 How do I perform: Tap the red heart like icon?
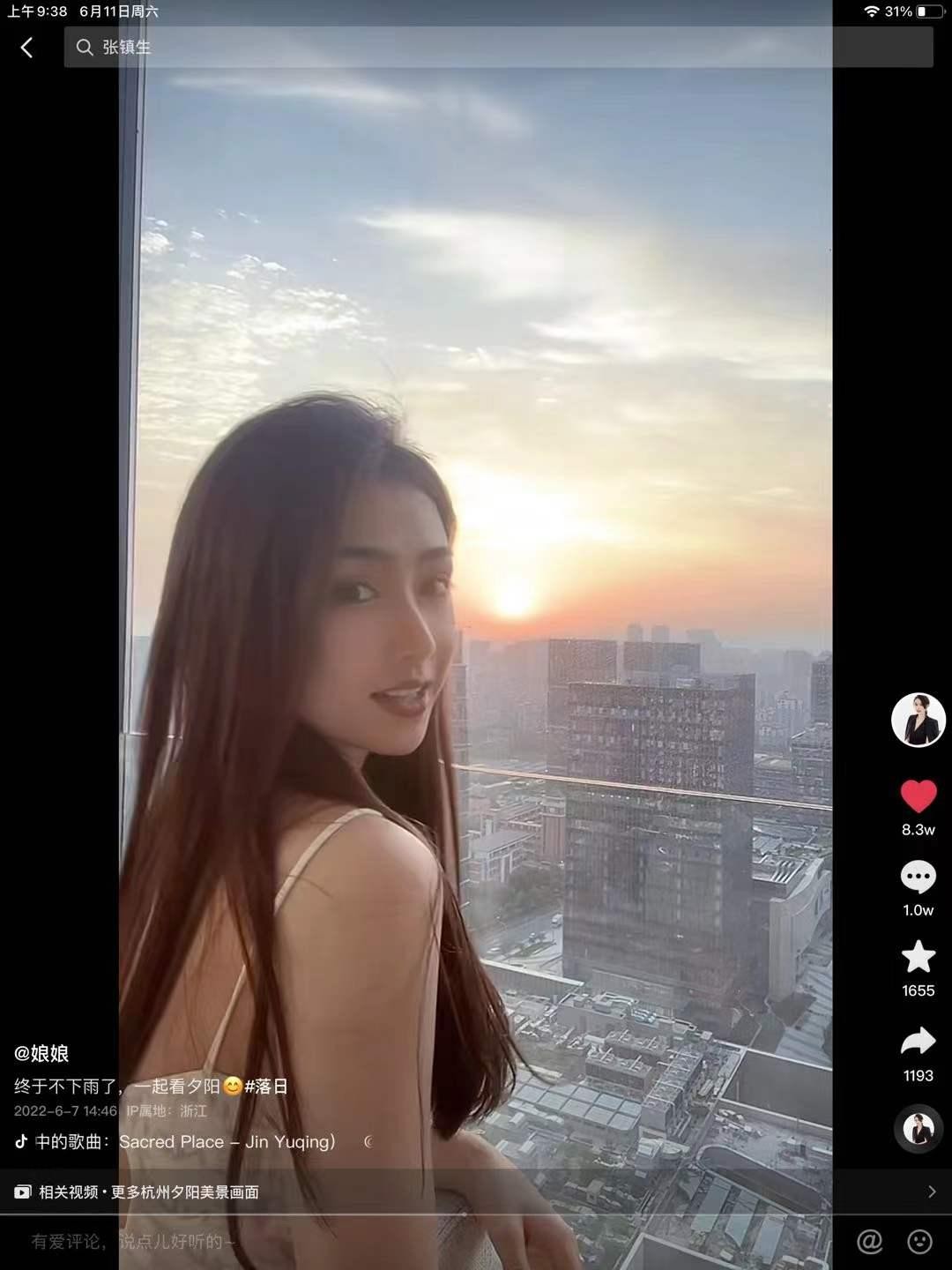tap(918, 796)
